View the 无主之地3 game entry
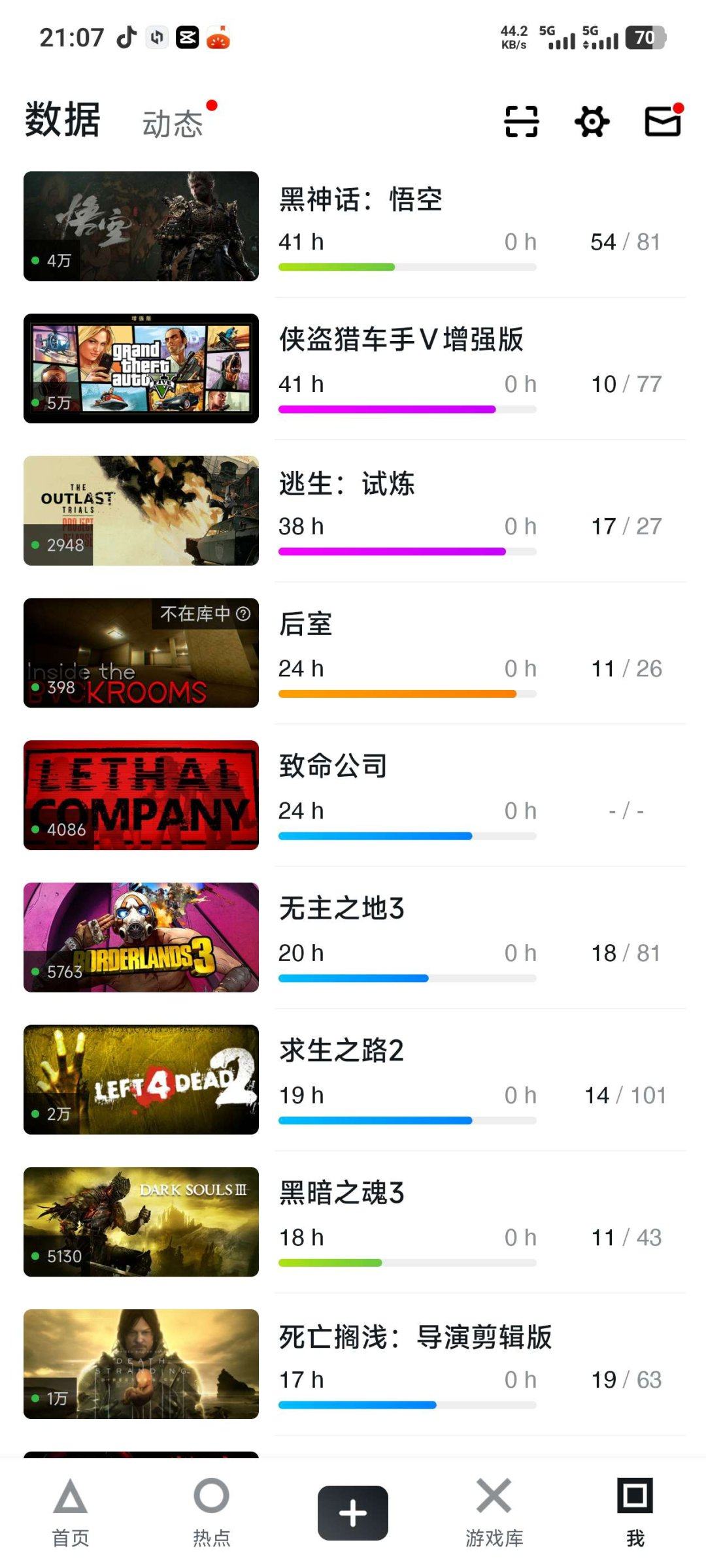Image resolution: width=706 pixels, height=1568 pixels. (x=342, y=909)
